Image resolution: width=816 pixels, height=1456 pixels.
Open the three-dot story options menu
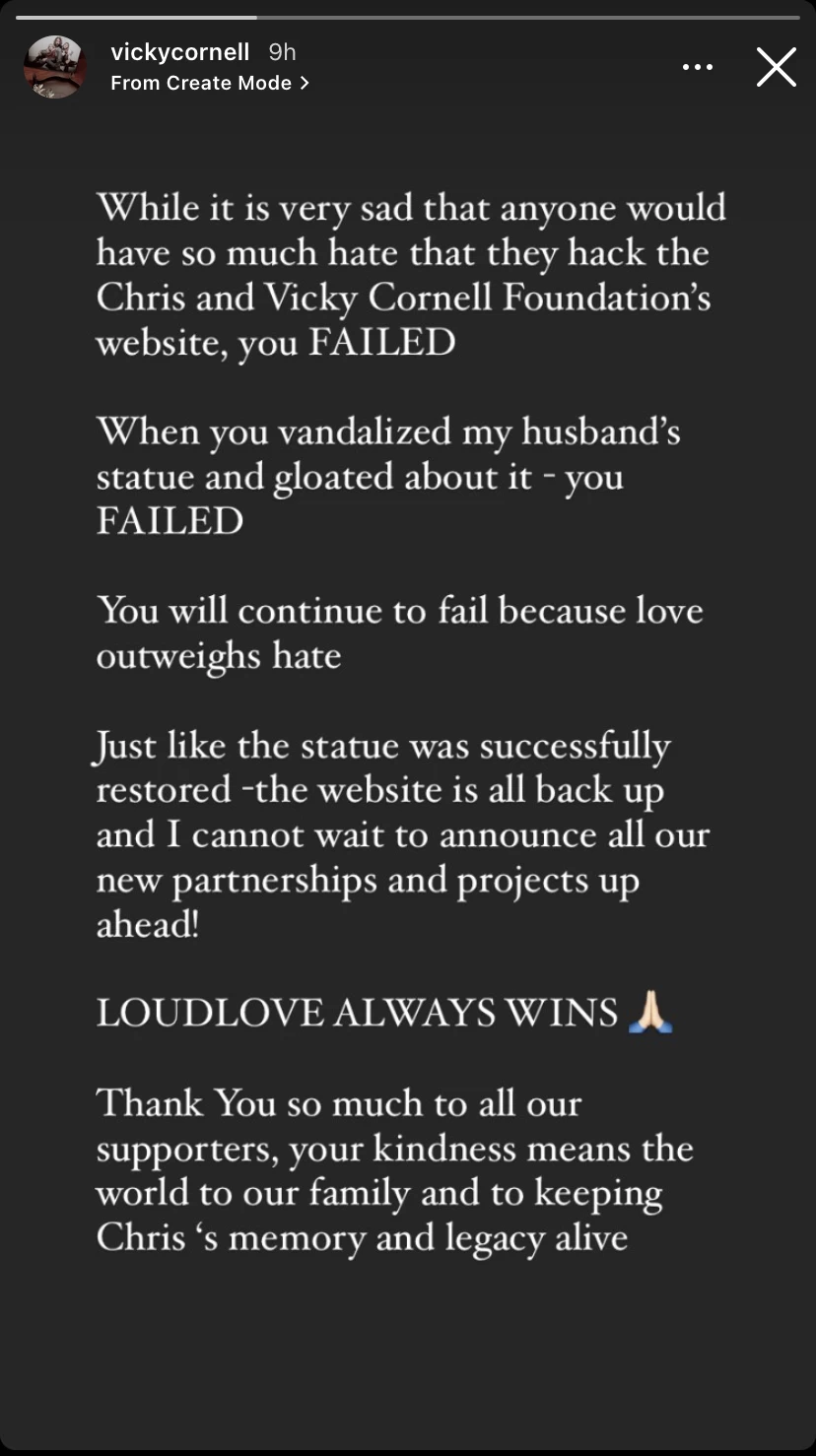point(698,67)
